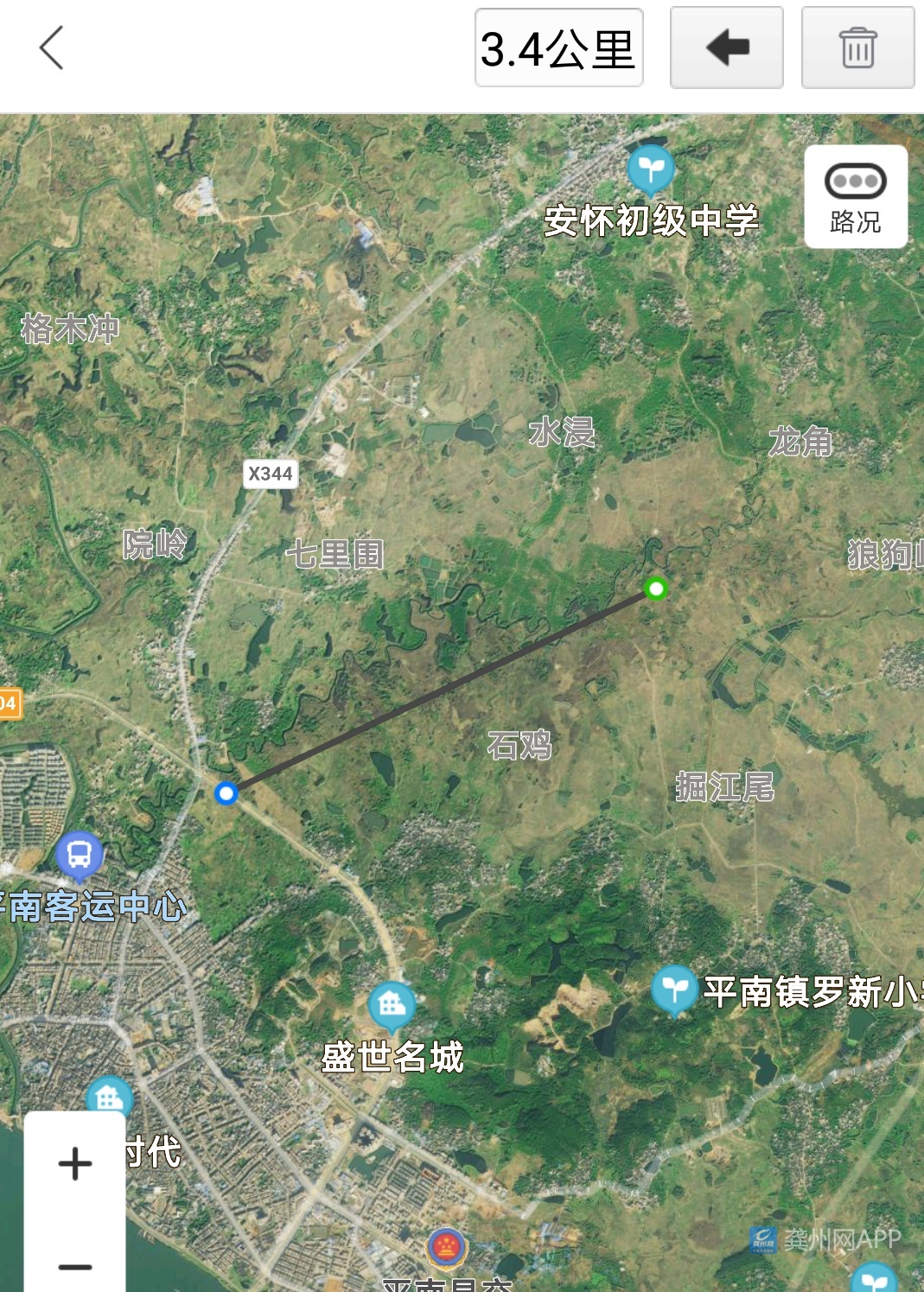924x1292 pixels.
Task: Undo the last measurement point
Action: pyautogui.click(x=726, y=48)
